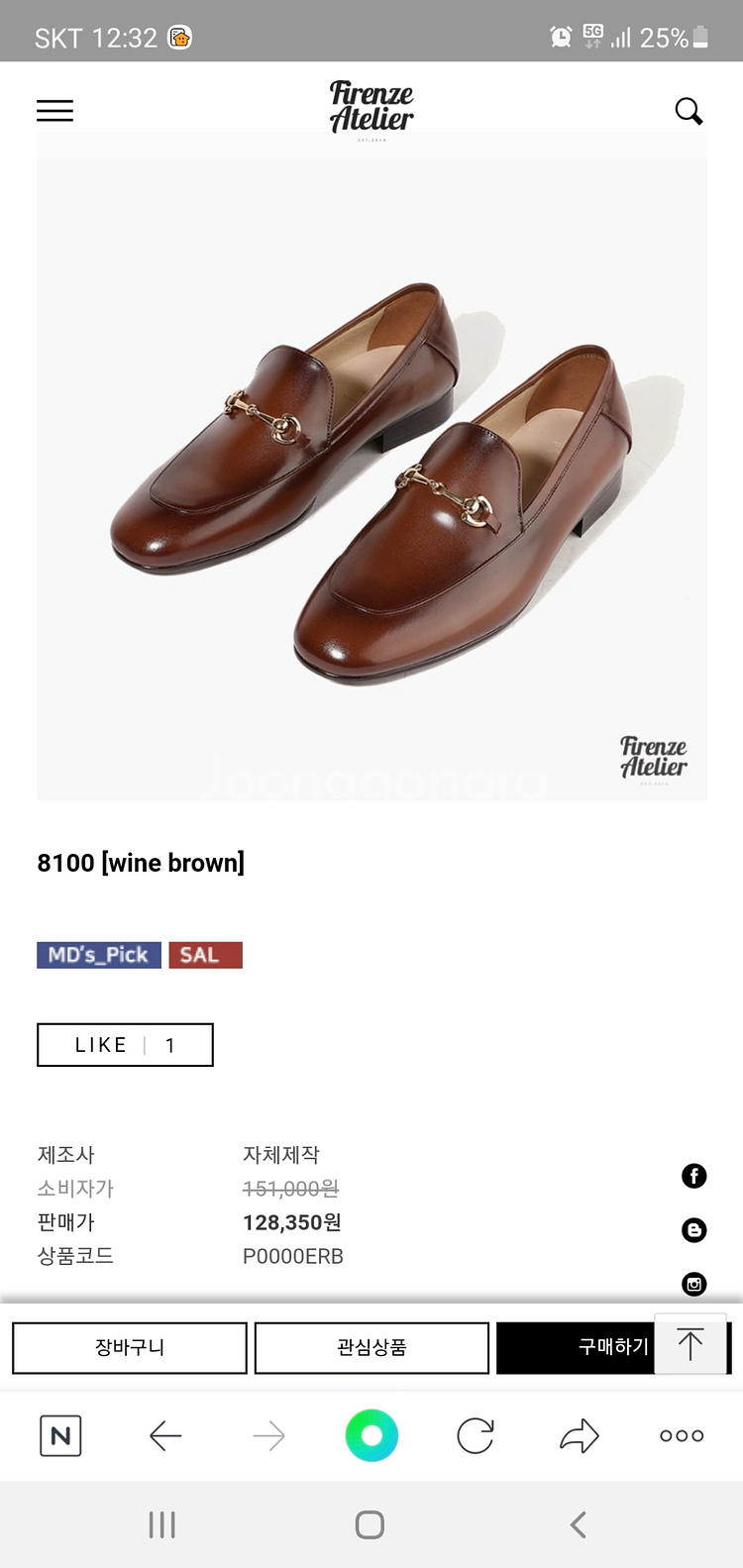The height and width of the screenshot is (1568, 743).
Task: Share on Facebook icon
Action: [694, 1176]
